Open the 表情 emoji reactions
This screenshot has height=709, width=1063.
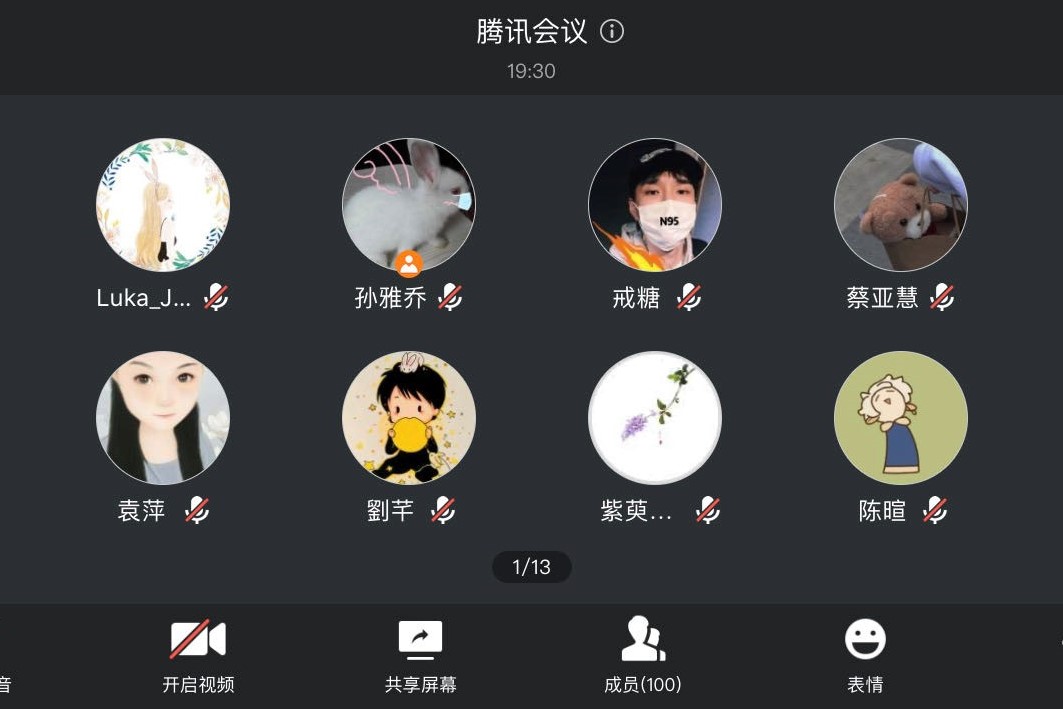click(865, 654)
